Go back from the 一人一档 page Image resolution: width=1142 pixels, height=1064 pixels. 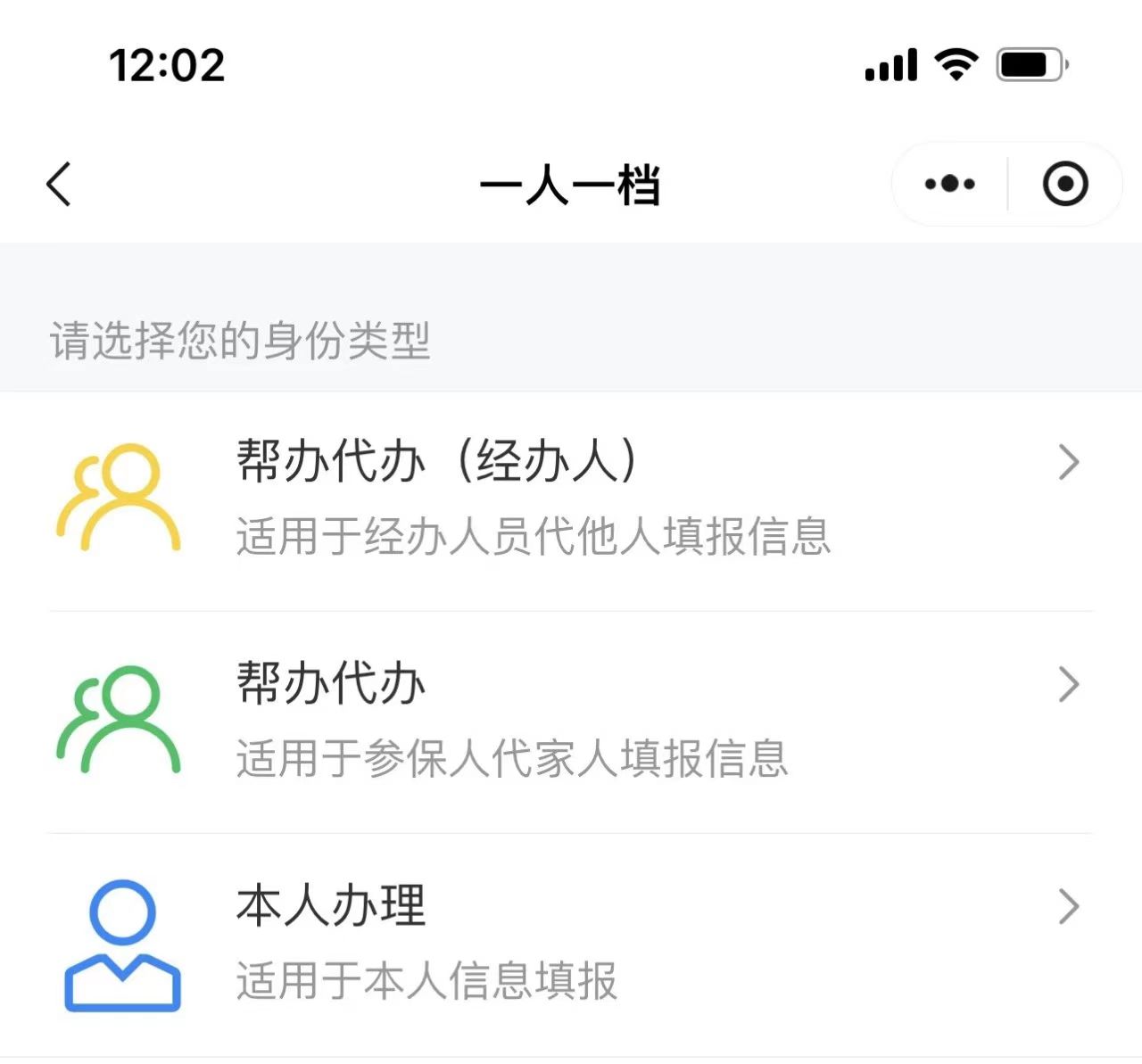click(x=59, y=185)
